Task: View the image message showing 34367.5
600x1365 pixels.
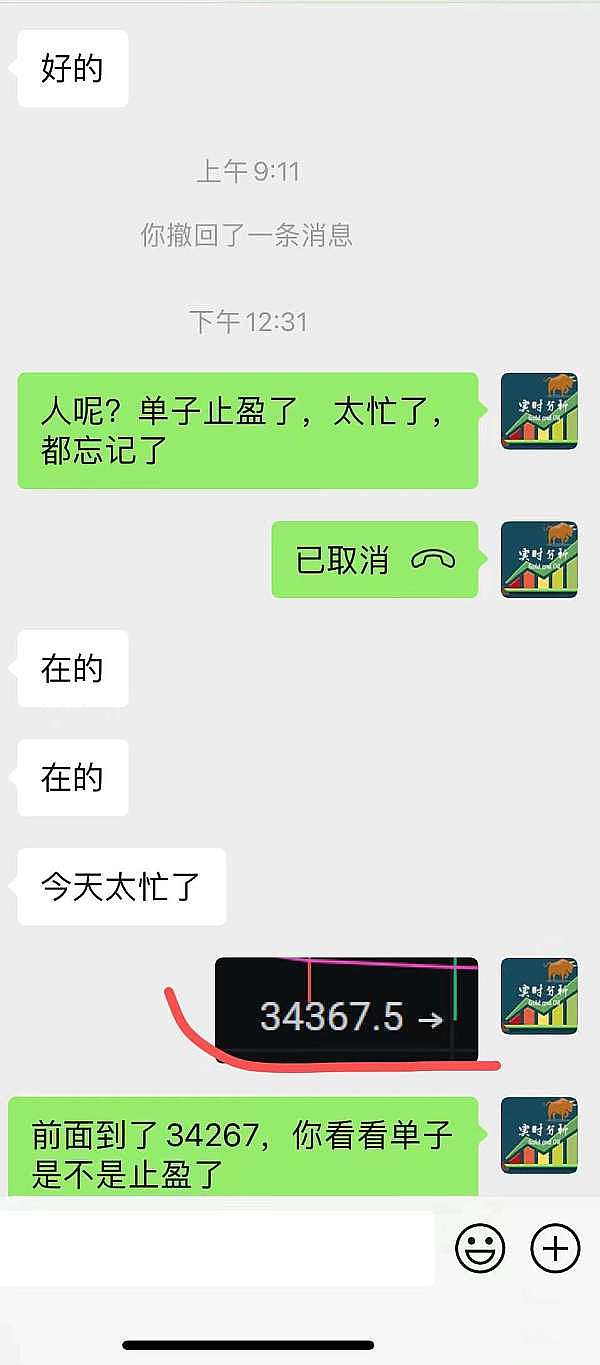Action: click(x=346, y=1010)
